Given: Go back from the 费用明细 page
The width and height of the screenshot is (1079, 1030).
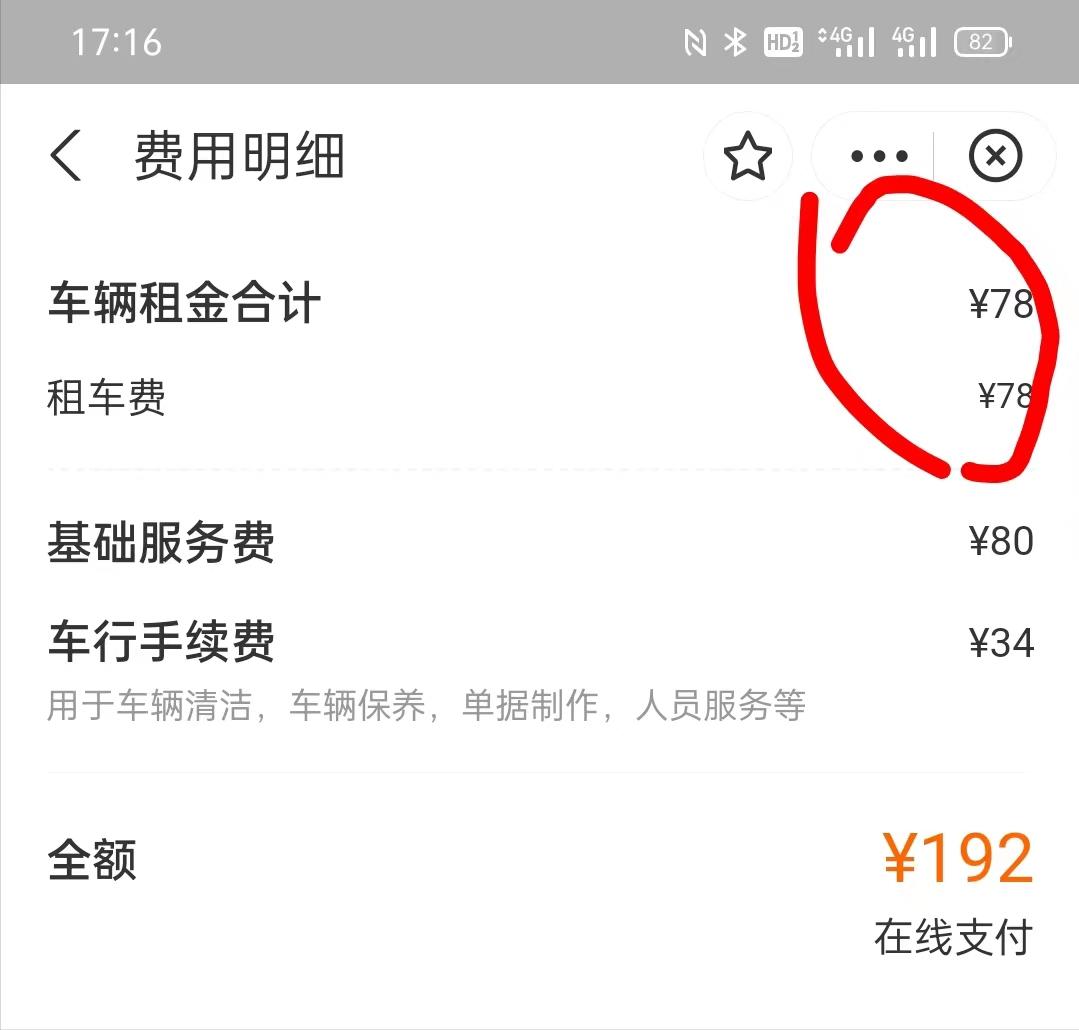Looking at the screenshot, I should tap(66, 157).
